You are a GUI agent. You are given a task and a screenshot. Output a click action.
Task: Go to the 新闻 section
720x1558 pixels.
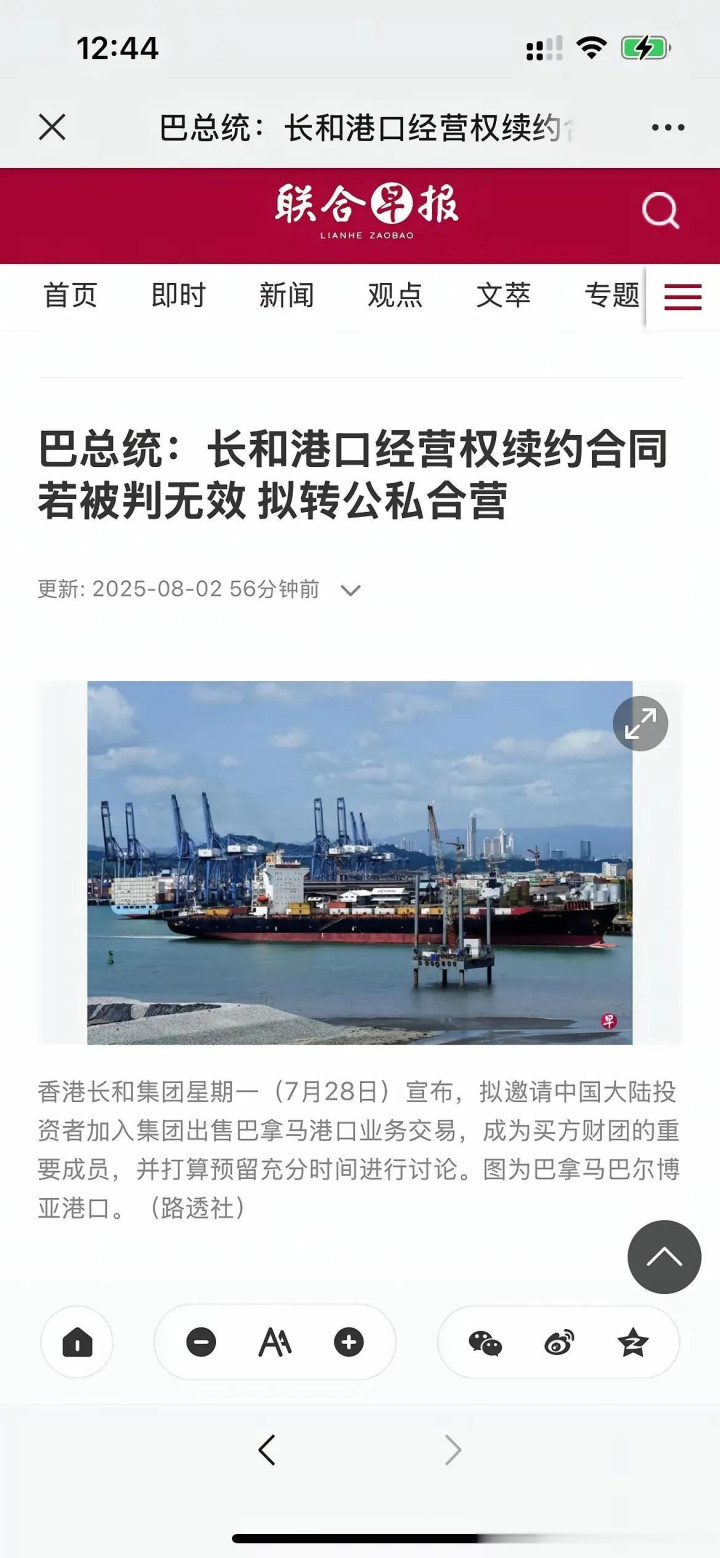tap(286, 295)
